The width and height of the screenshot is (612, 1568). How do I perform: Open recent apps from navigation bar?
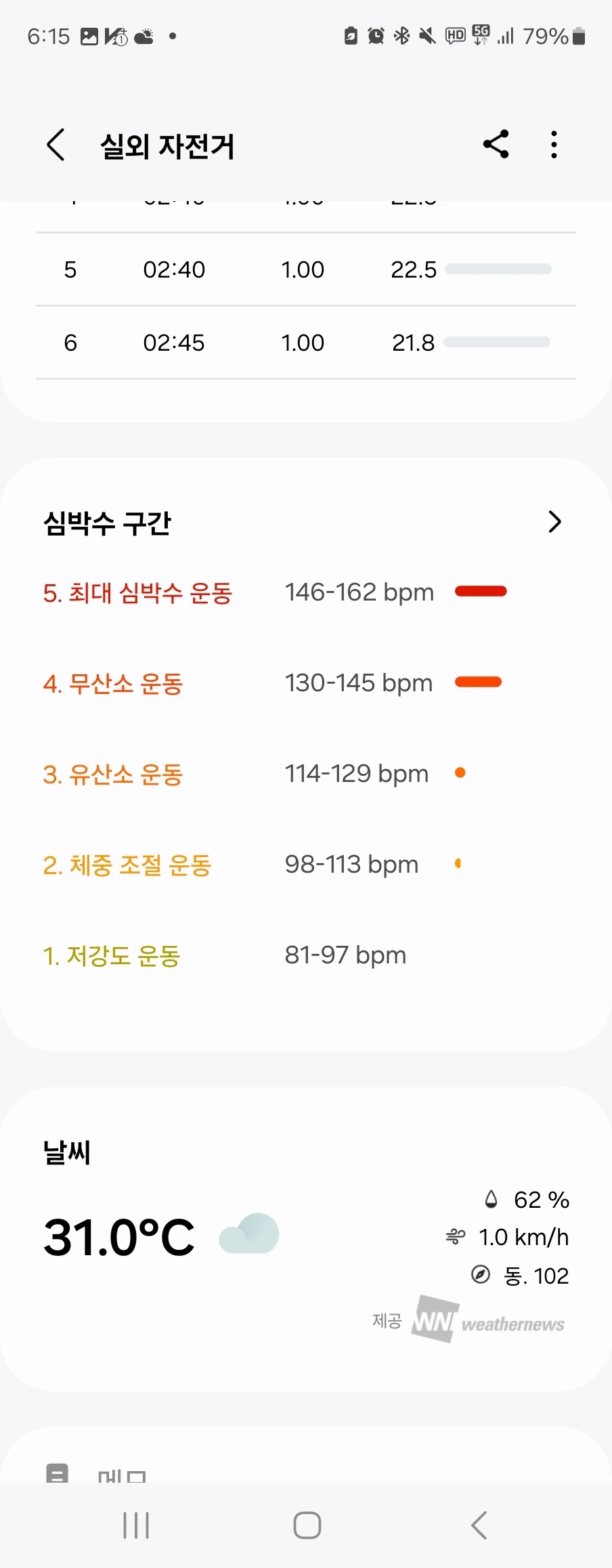click(136, 1525)
